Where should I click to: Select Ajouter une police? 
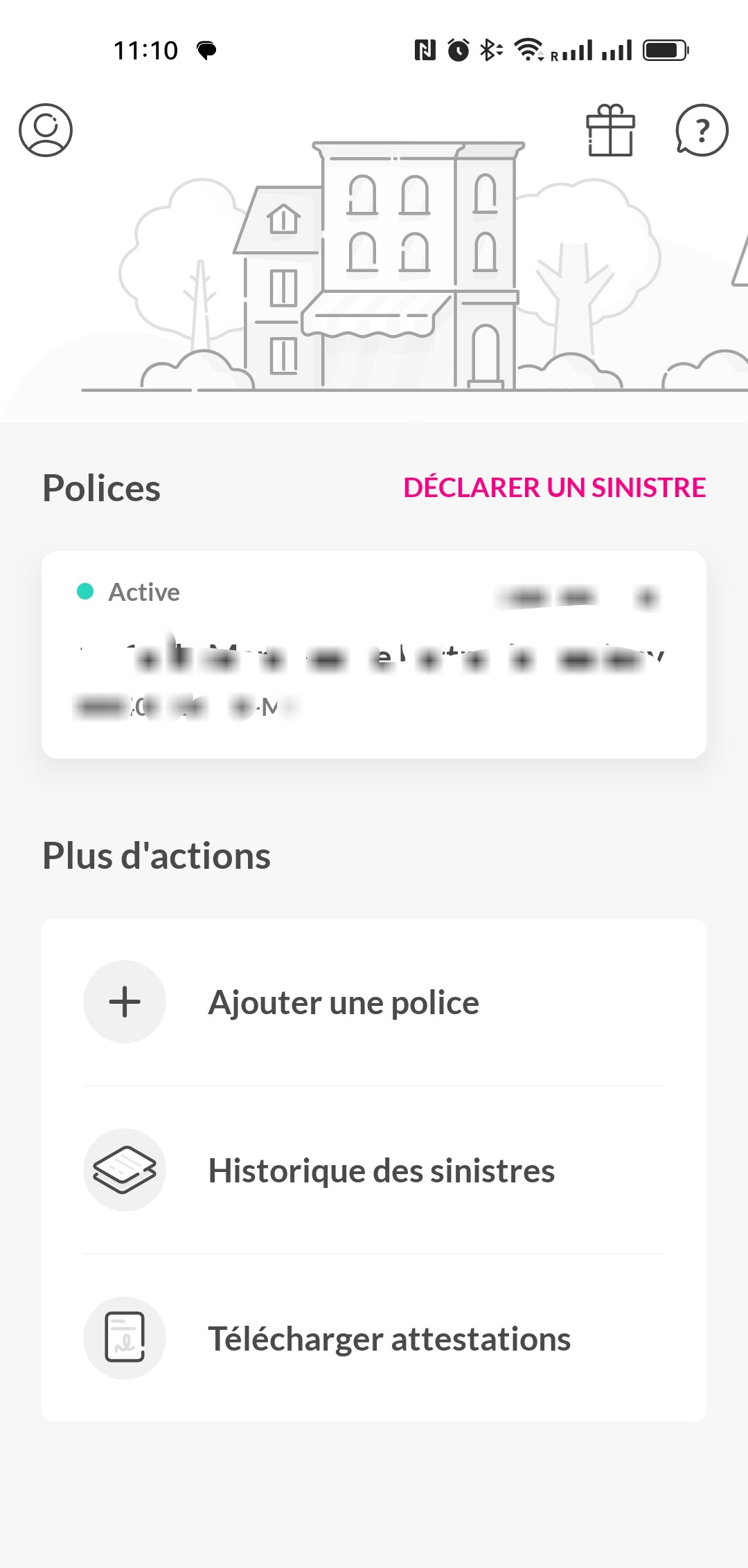coord(374,1002)
